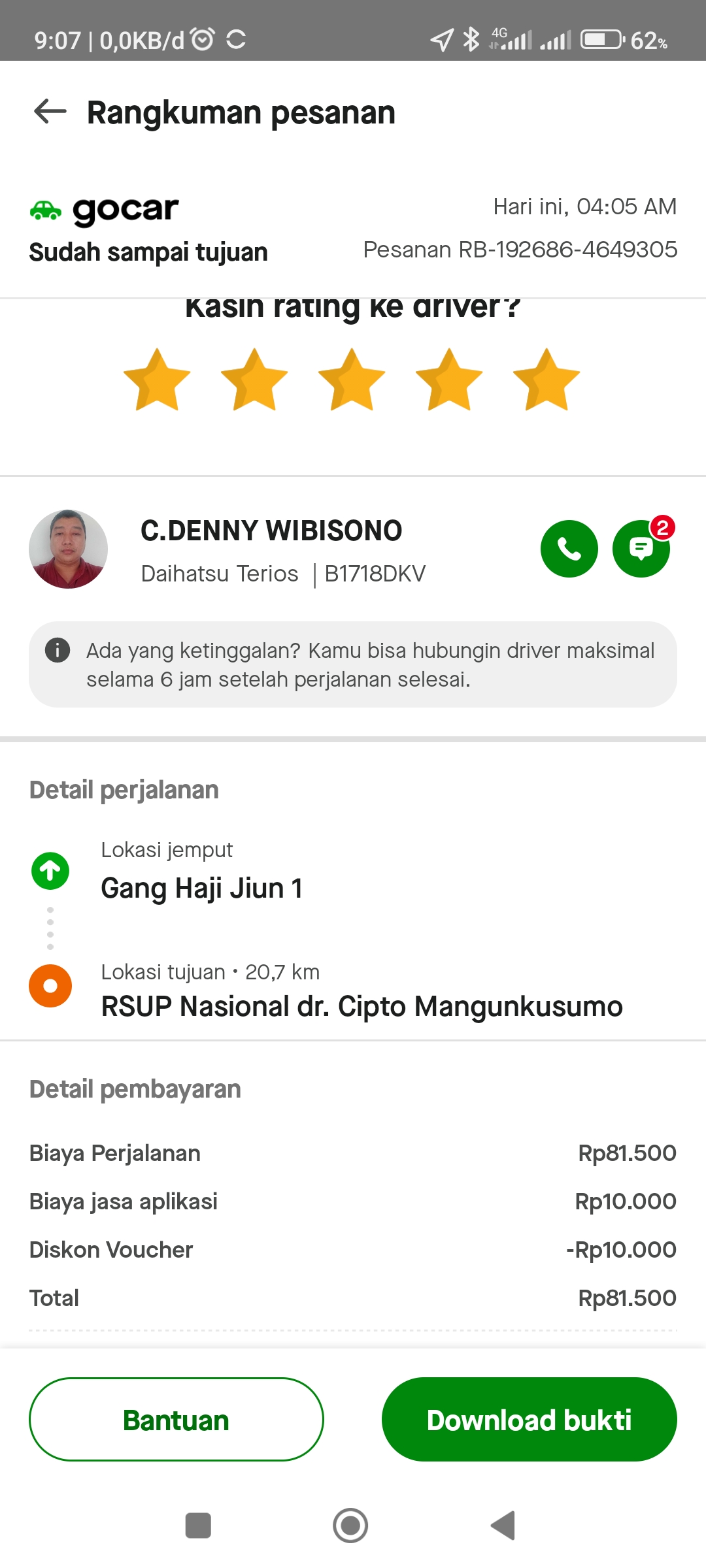Tap Download bukti button
The height and width of the screenshot is (1568, 706).
529,1419
